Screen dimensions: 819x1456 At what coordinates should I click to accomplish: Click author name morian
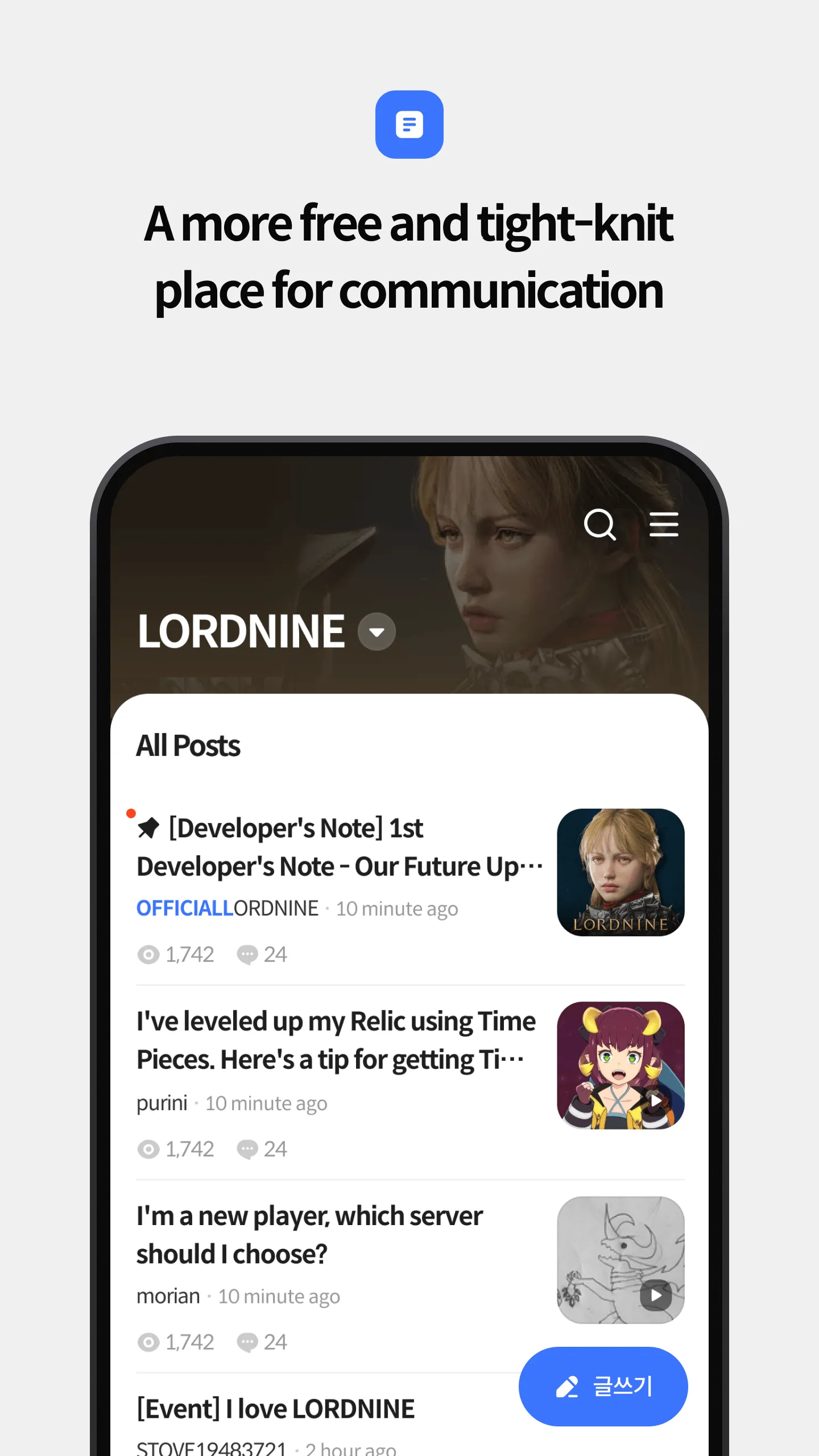coord(168,1296)
